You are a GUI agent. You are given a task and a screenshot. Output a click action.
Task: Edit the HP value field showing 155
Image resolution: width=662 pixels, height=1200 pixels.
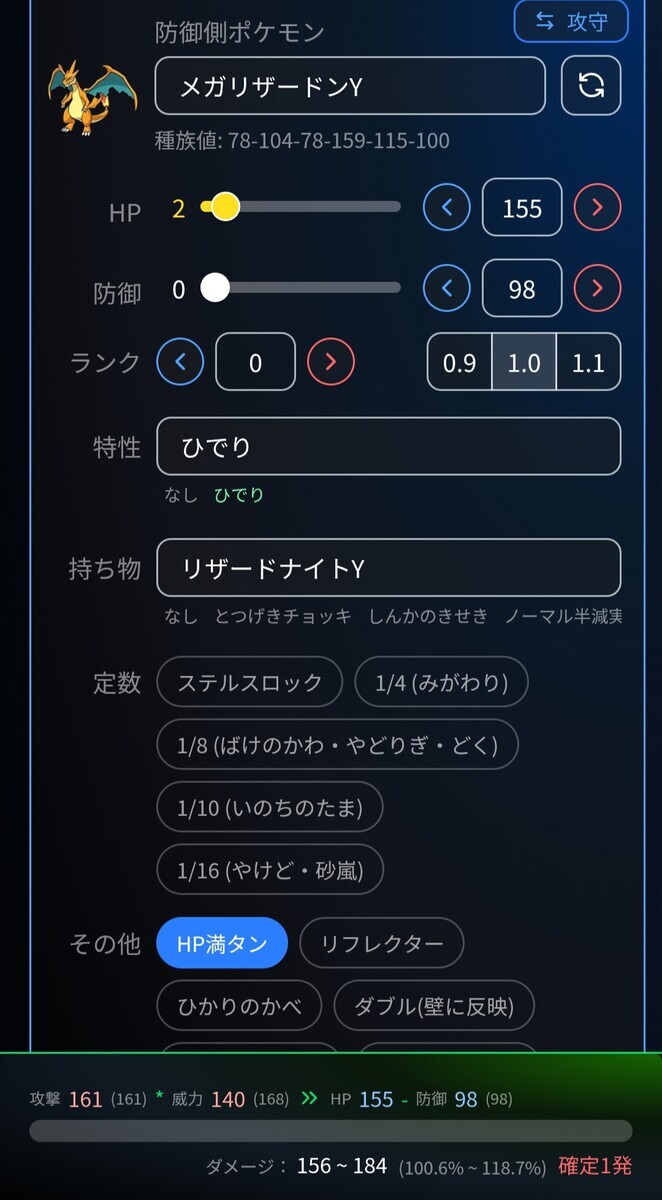click(x=522, y=207)
